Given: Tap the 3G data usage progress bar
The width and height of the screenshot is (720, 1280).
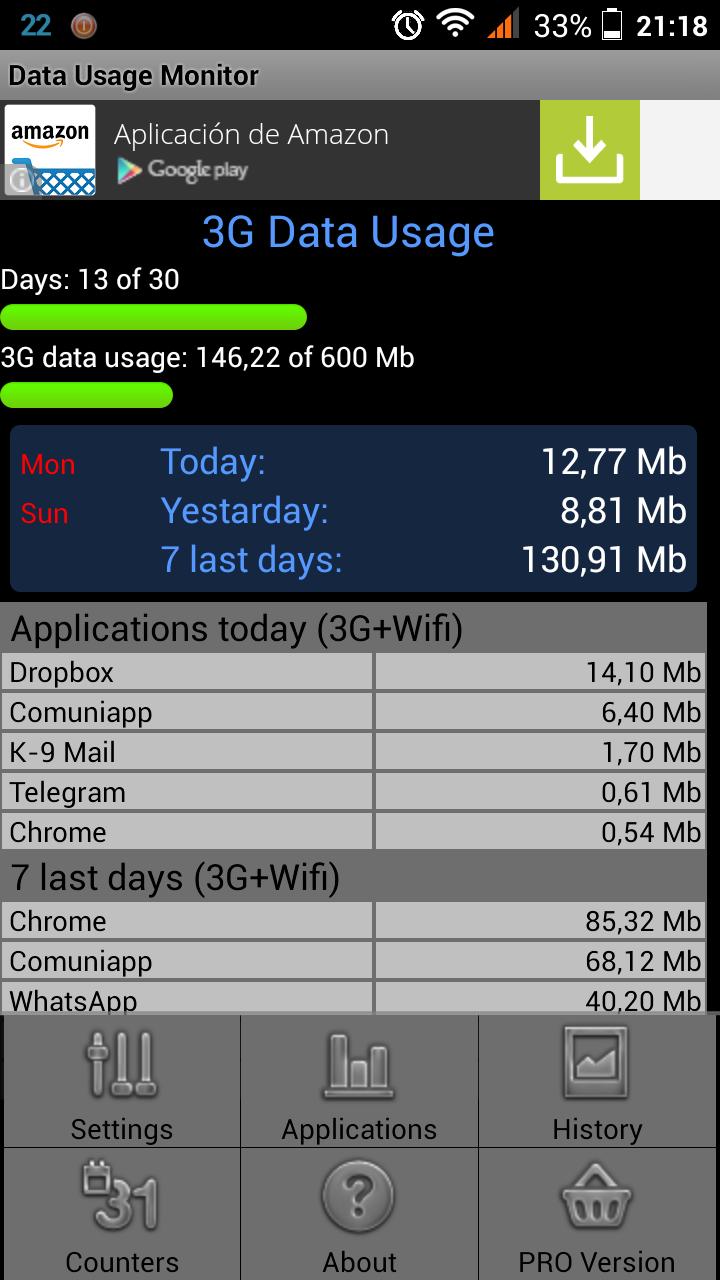Looking at the screenshot, I should click(86, 395).
